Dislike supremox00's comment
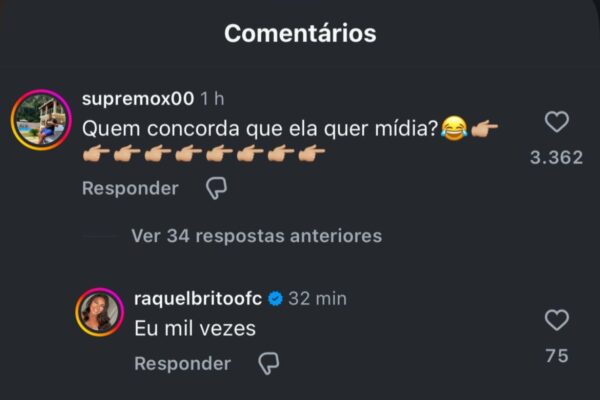 coord(216,188)
